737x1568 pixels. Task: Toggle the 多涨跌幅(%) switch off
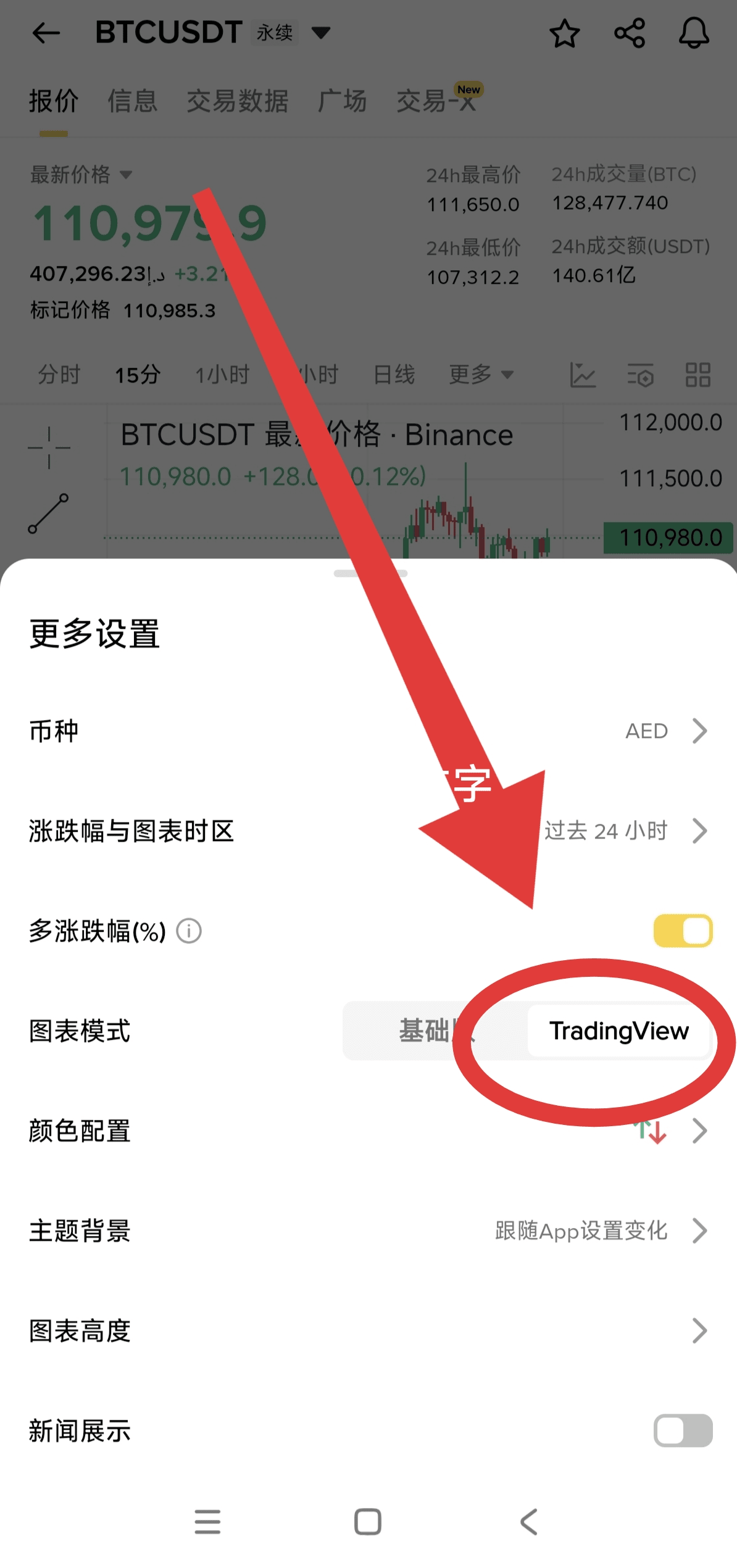point(683,931)
